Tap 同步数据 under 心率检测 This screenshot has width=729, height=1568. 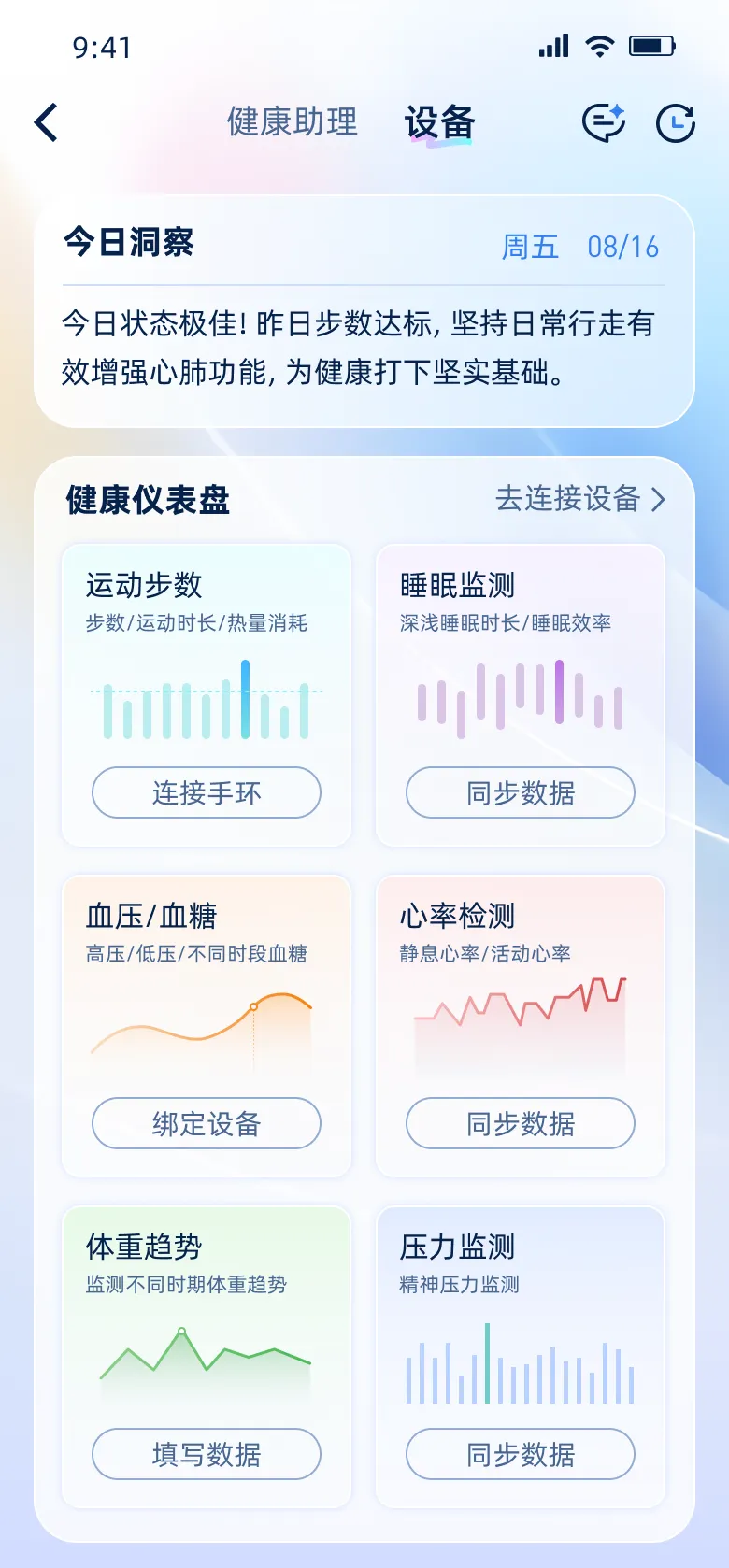[521, 1123]
